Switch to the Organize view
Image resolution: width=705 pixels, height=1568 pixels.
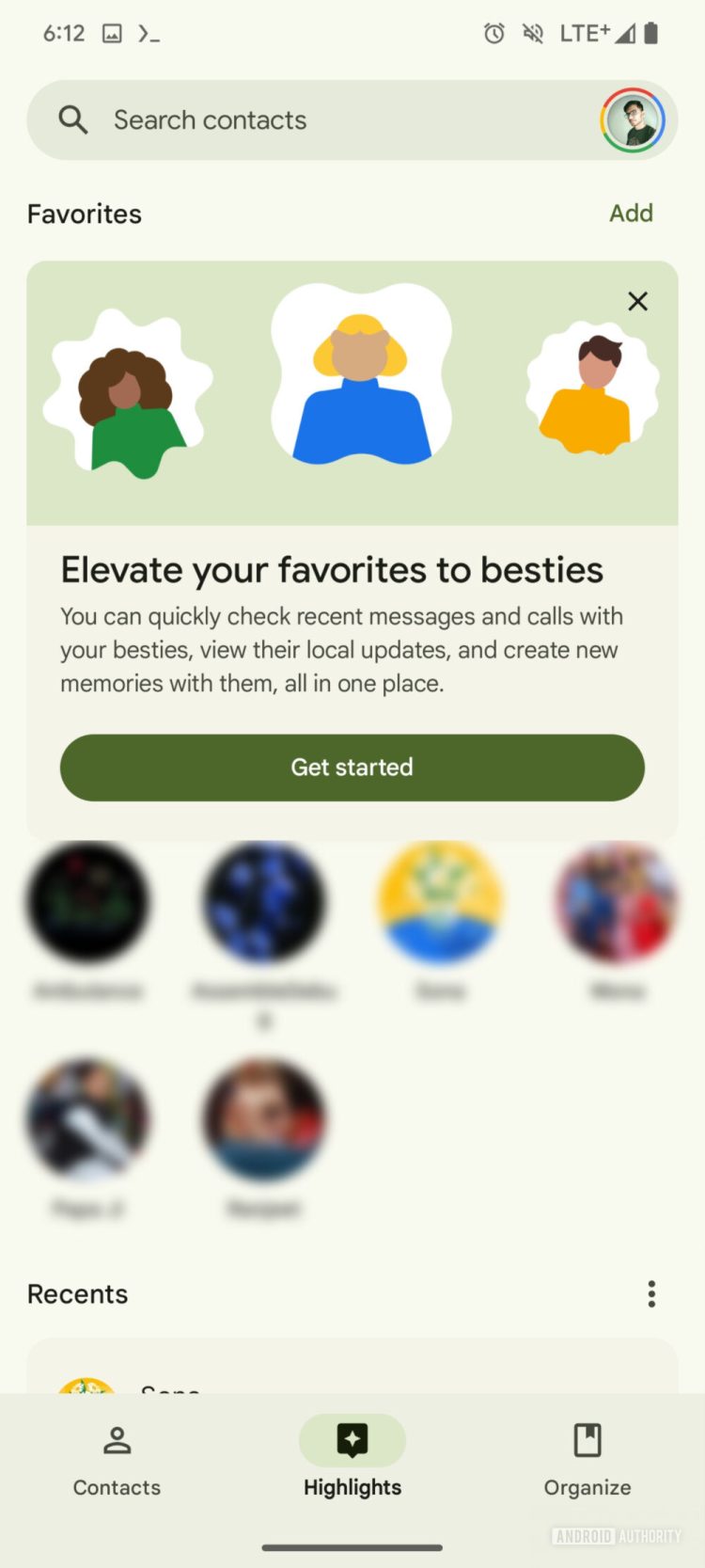587,1458
